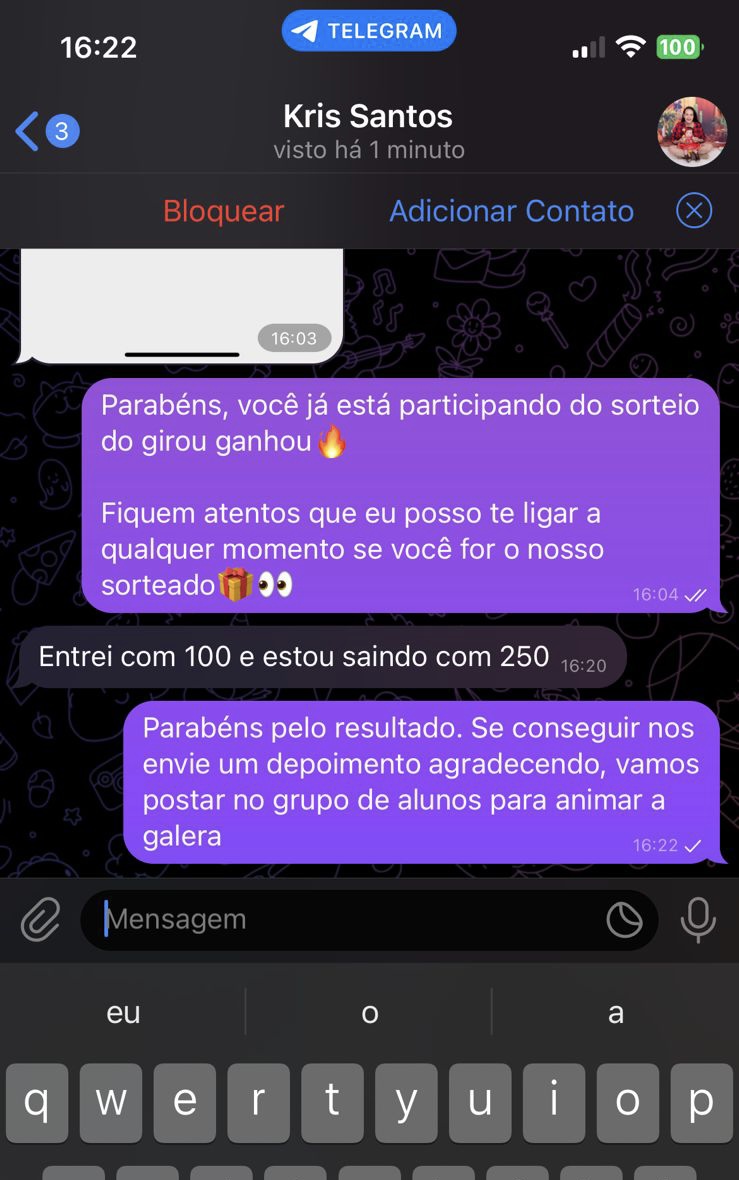
Task: Return to Telegram via the status pill
Action: 369,31
